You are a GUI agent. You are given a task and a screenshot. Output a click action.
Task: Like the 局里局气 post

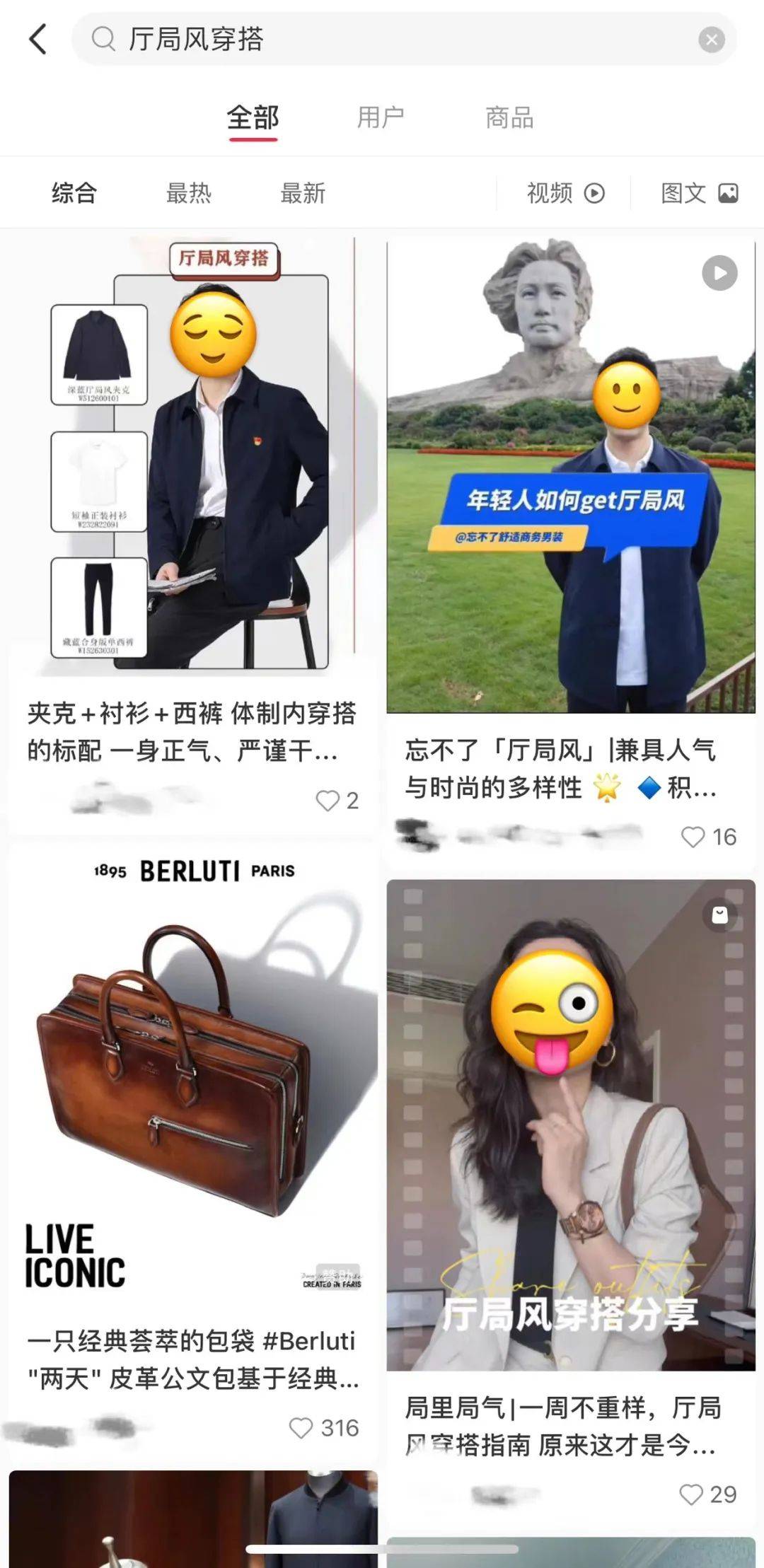(x=691, y=1494)
